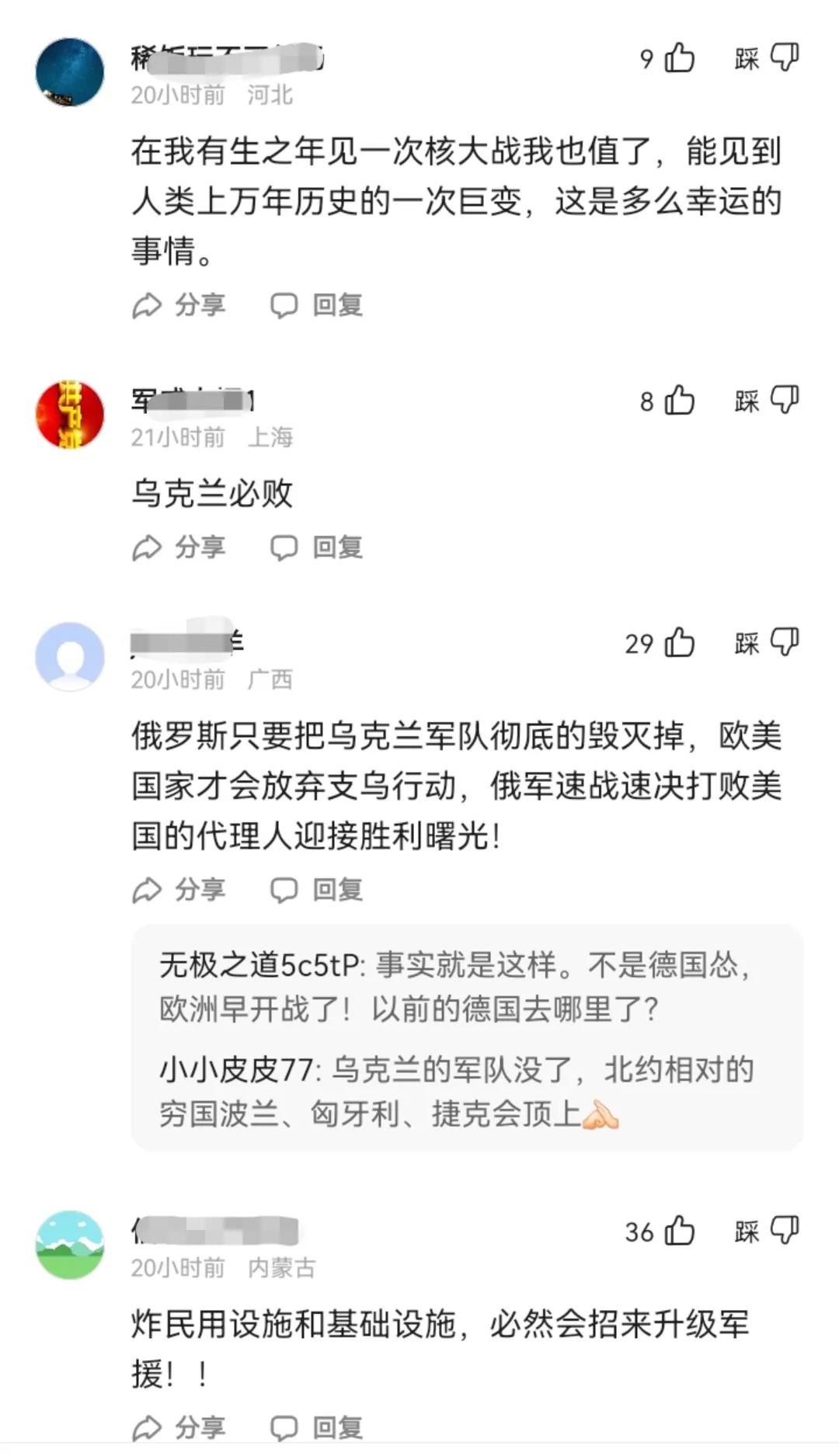View the Hebei commenter's profile avatar
Image resolution: width=839 pixels, height=1456 pixels.
pyautogui.click(x=70, y=72)
